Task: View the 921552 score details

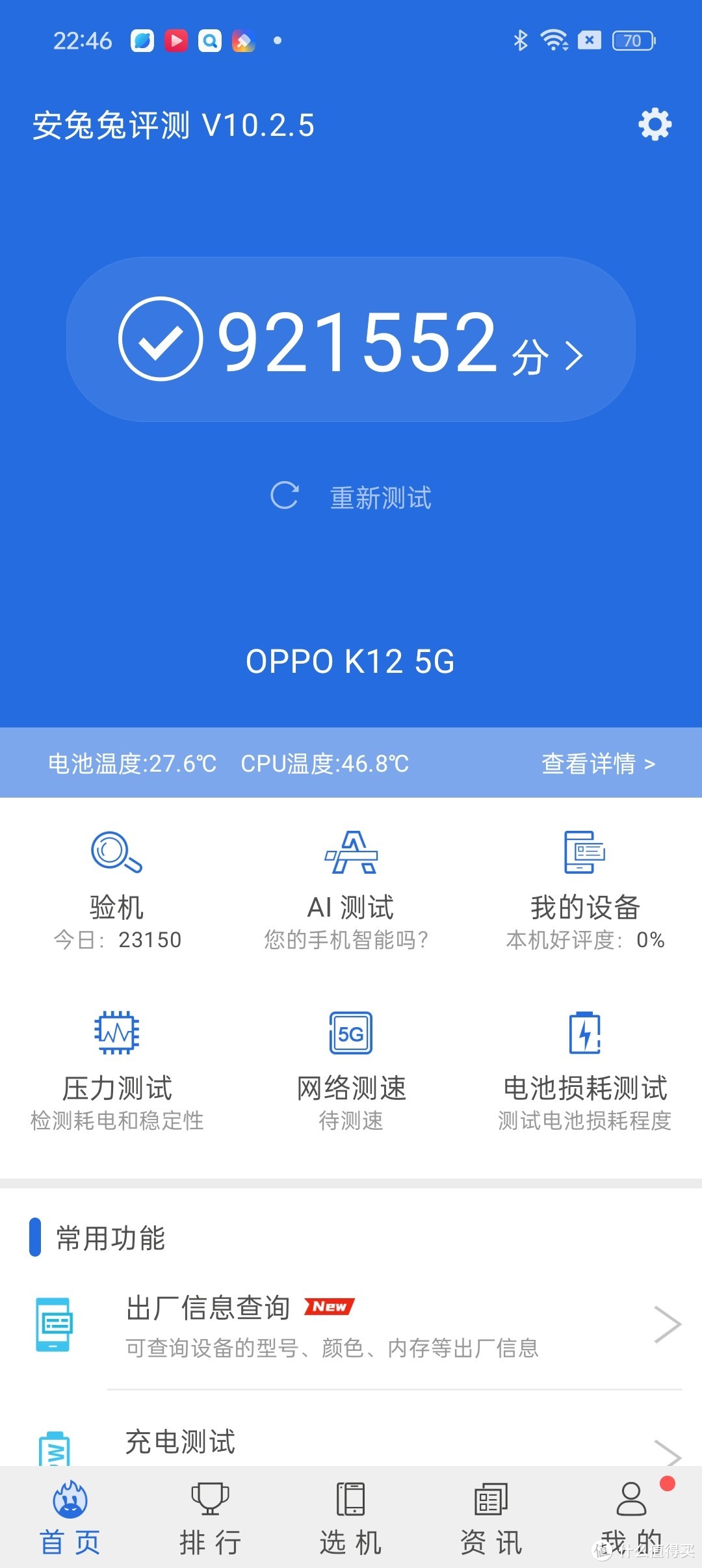Action: pyautogui.click(x=351, y=339)
